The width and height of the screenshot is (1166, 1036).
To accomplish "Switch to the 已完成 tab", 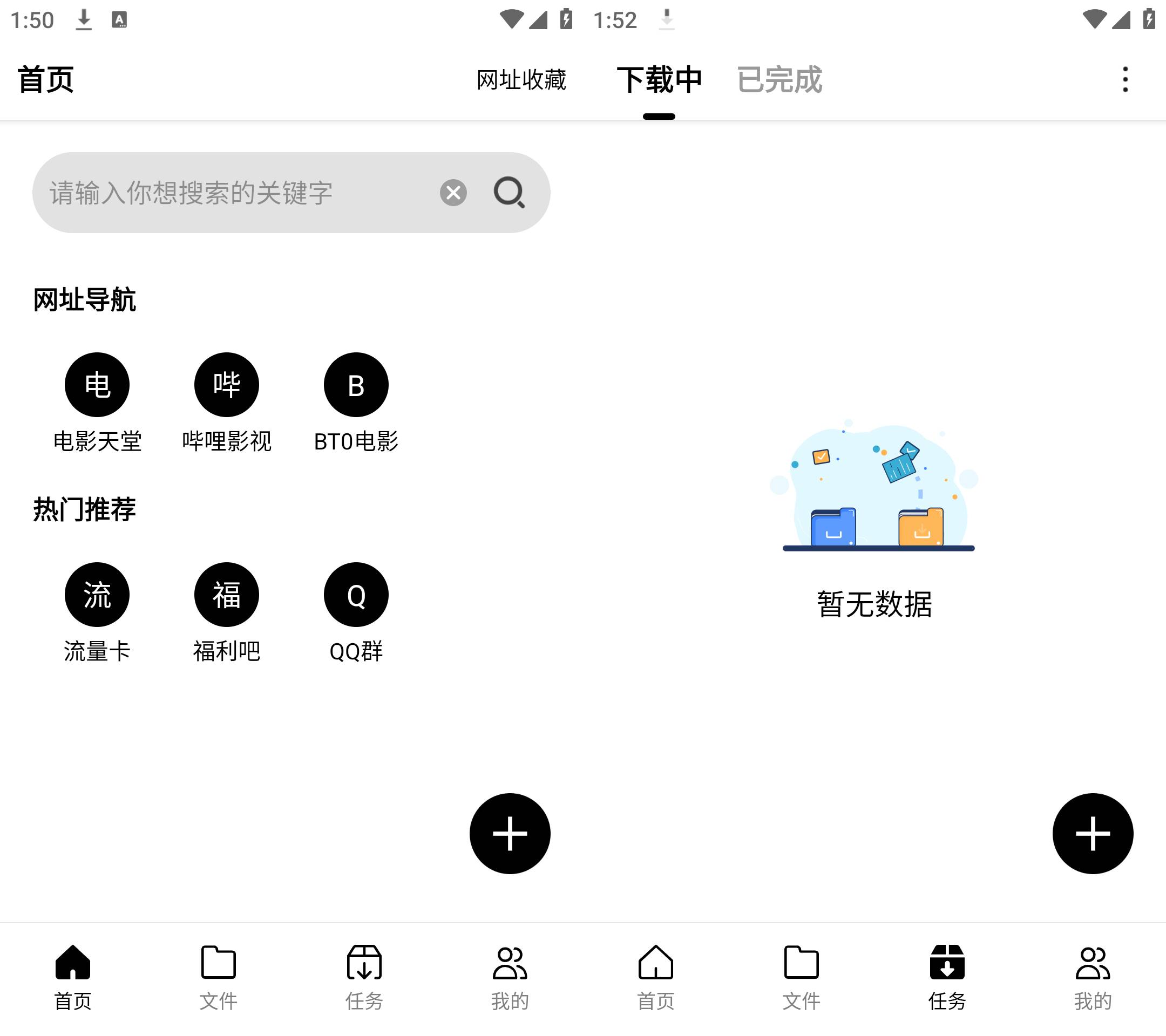I will click(x=779, y=79).
